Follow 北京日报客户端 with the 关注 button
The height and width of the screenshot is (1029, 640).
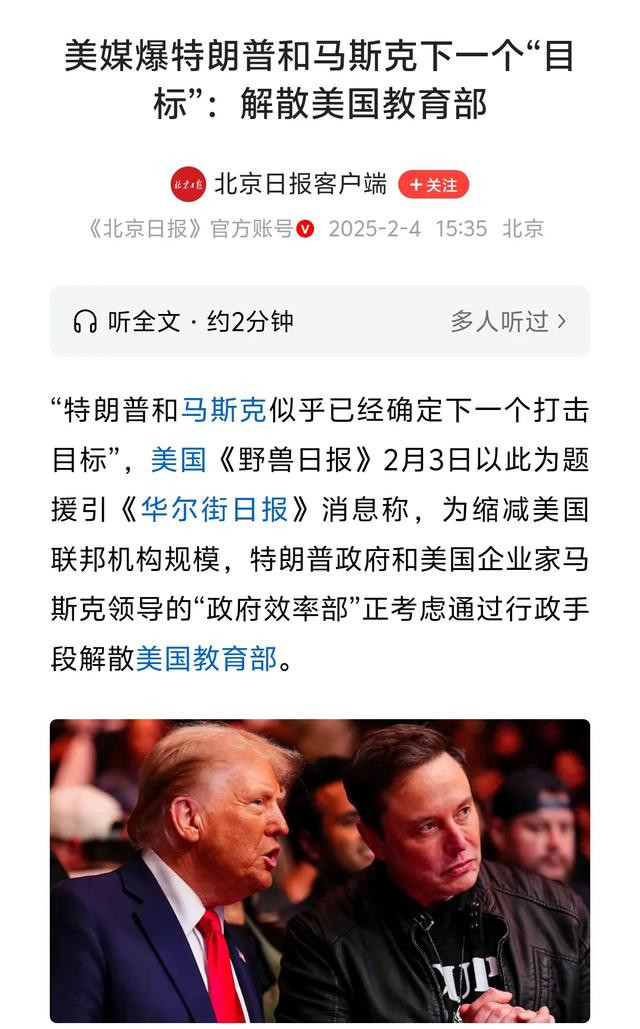click(433, 185)
